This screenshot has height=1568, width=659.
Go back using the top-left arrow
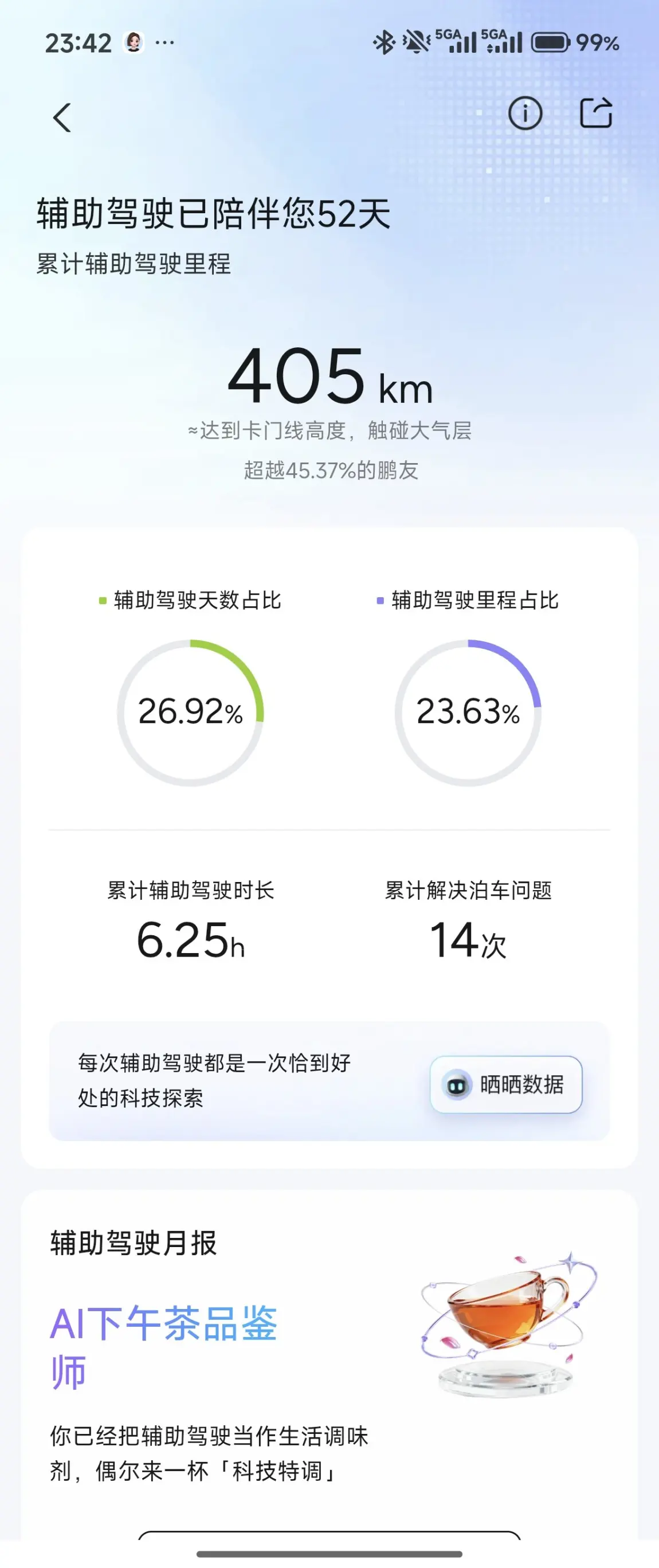point(62,117)
